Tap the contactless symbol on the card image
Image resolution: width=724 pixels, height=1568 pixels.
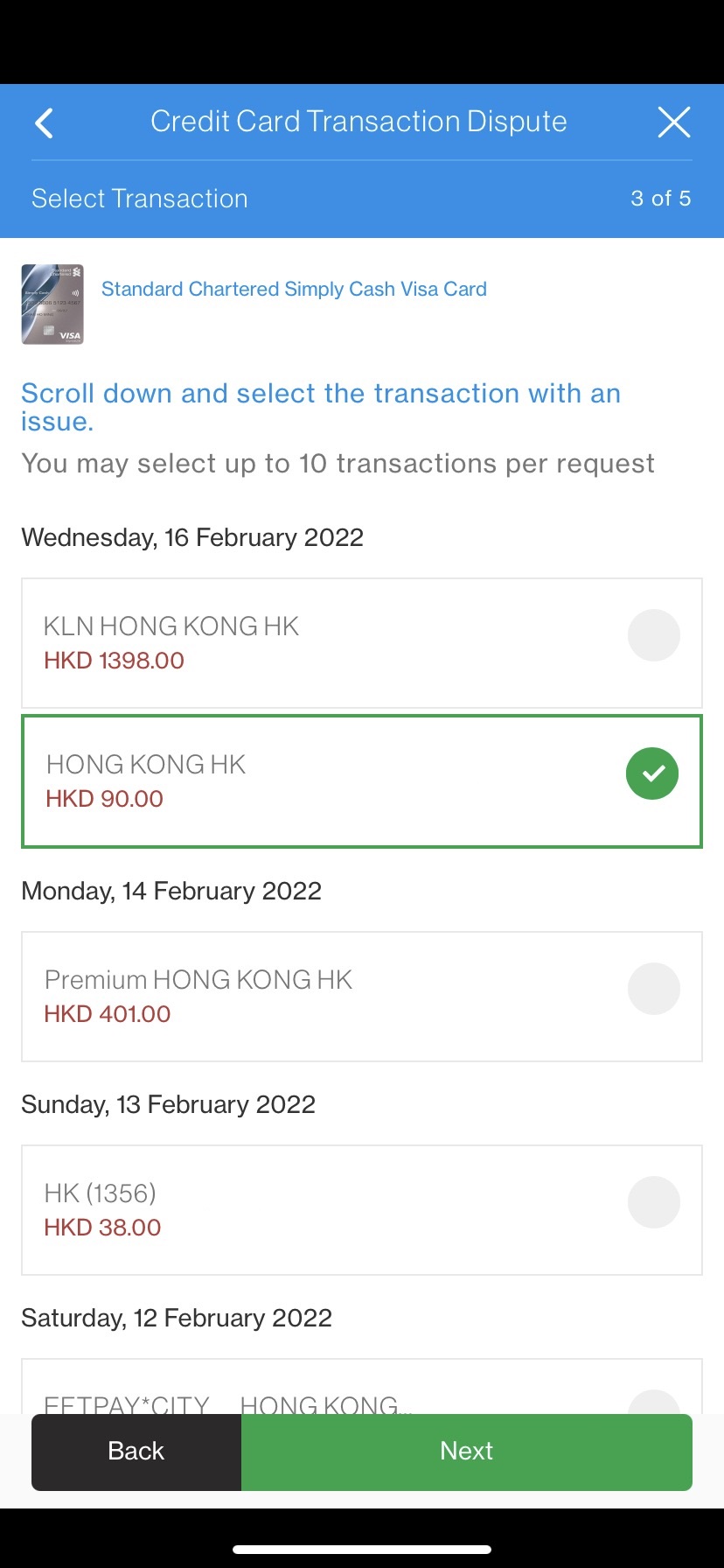(76, 293)
